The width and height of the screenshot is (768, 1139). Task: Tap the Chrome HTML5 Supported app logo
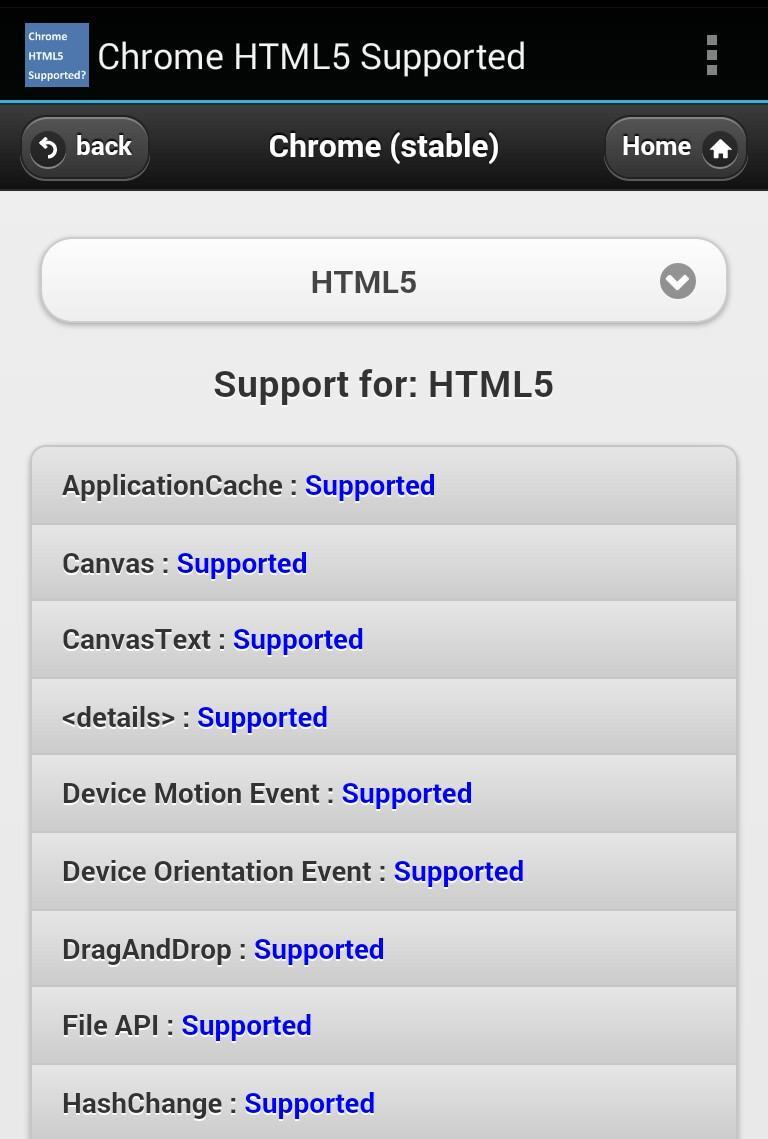point(56,55)
